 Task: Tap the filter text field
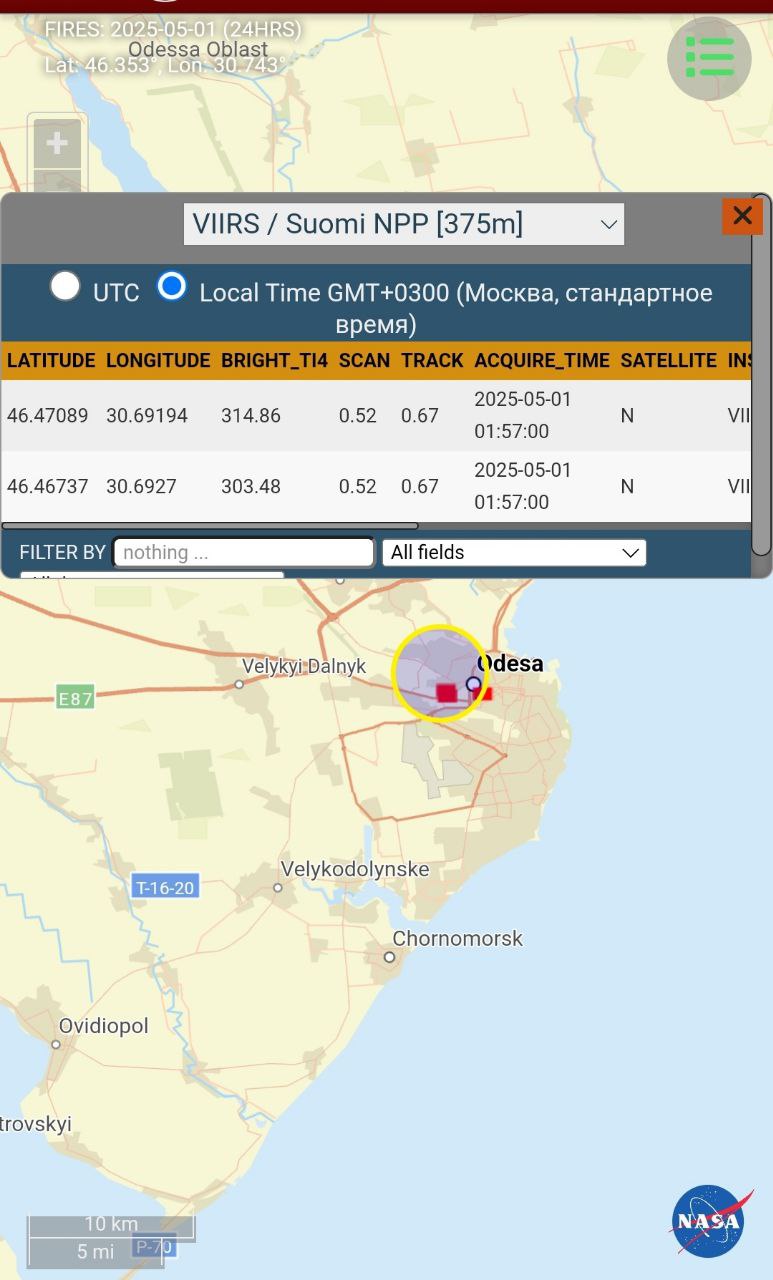coord(243,552)
